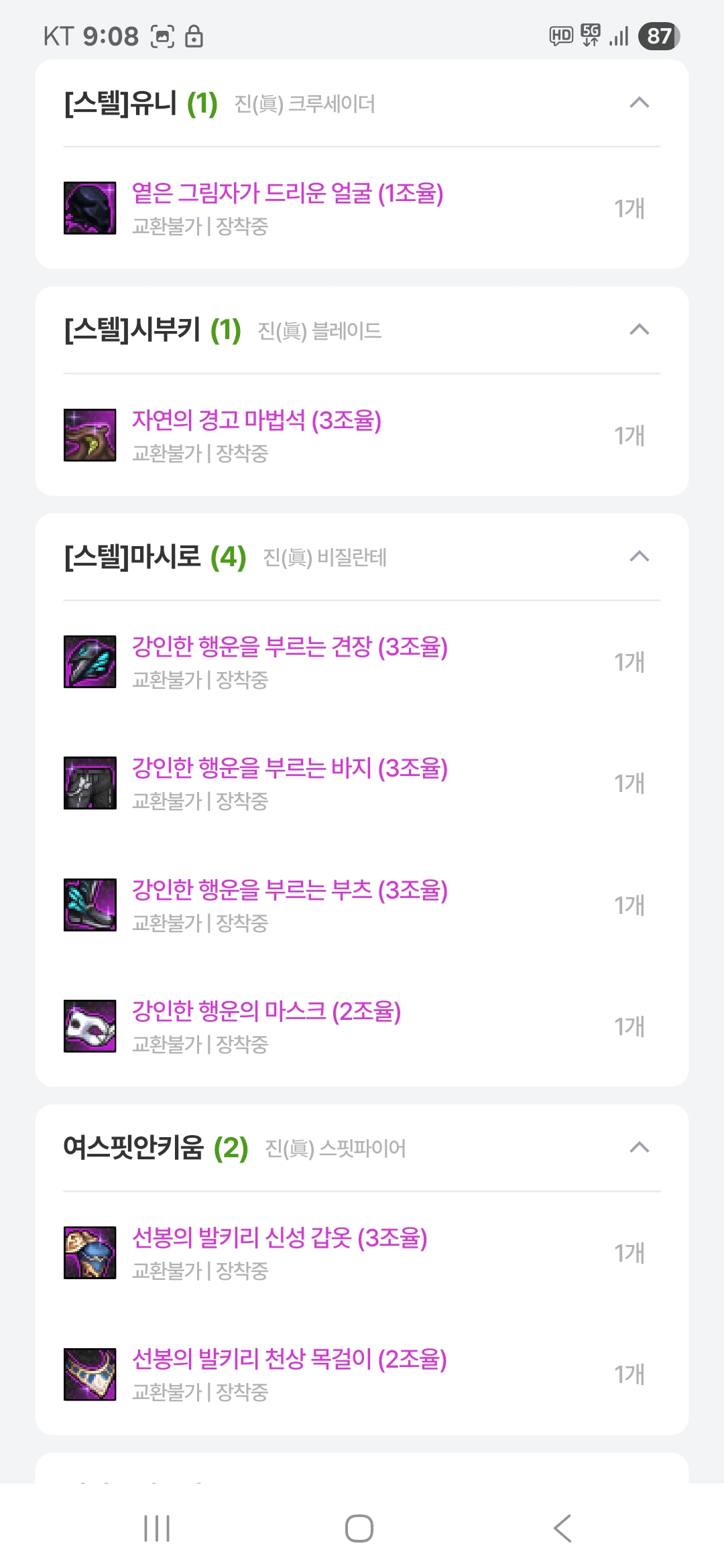The height and width of the screenshot is (1568, 724).
Task: Collapse the [스텔]마시로 character section
Action: tap(640, 556)
